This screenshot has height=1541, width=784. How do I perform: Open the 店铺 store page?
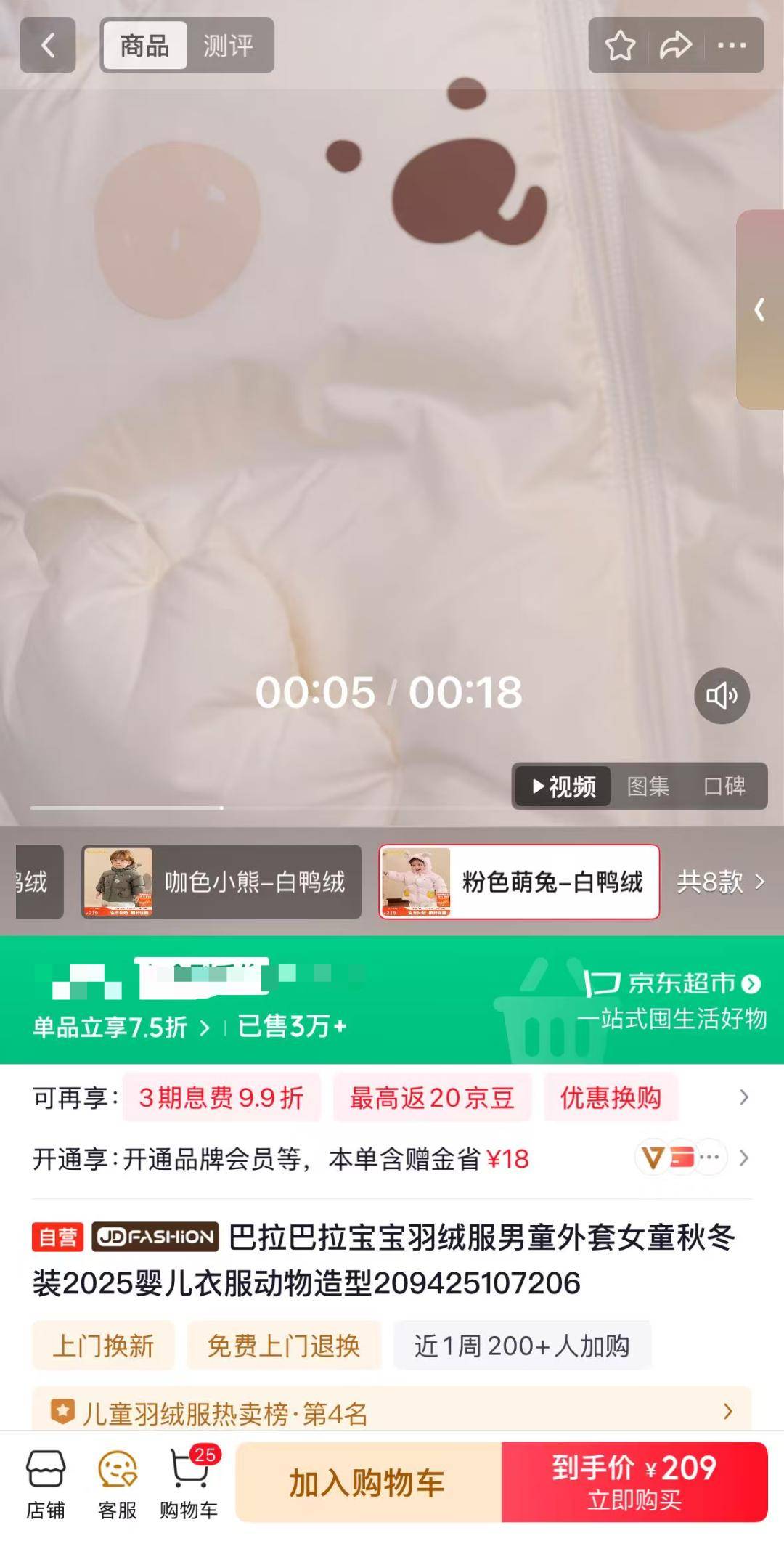(x=46, y=1485)
